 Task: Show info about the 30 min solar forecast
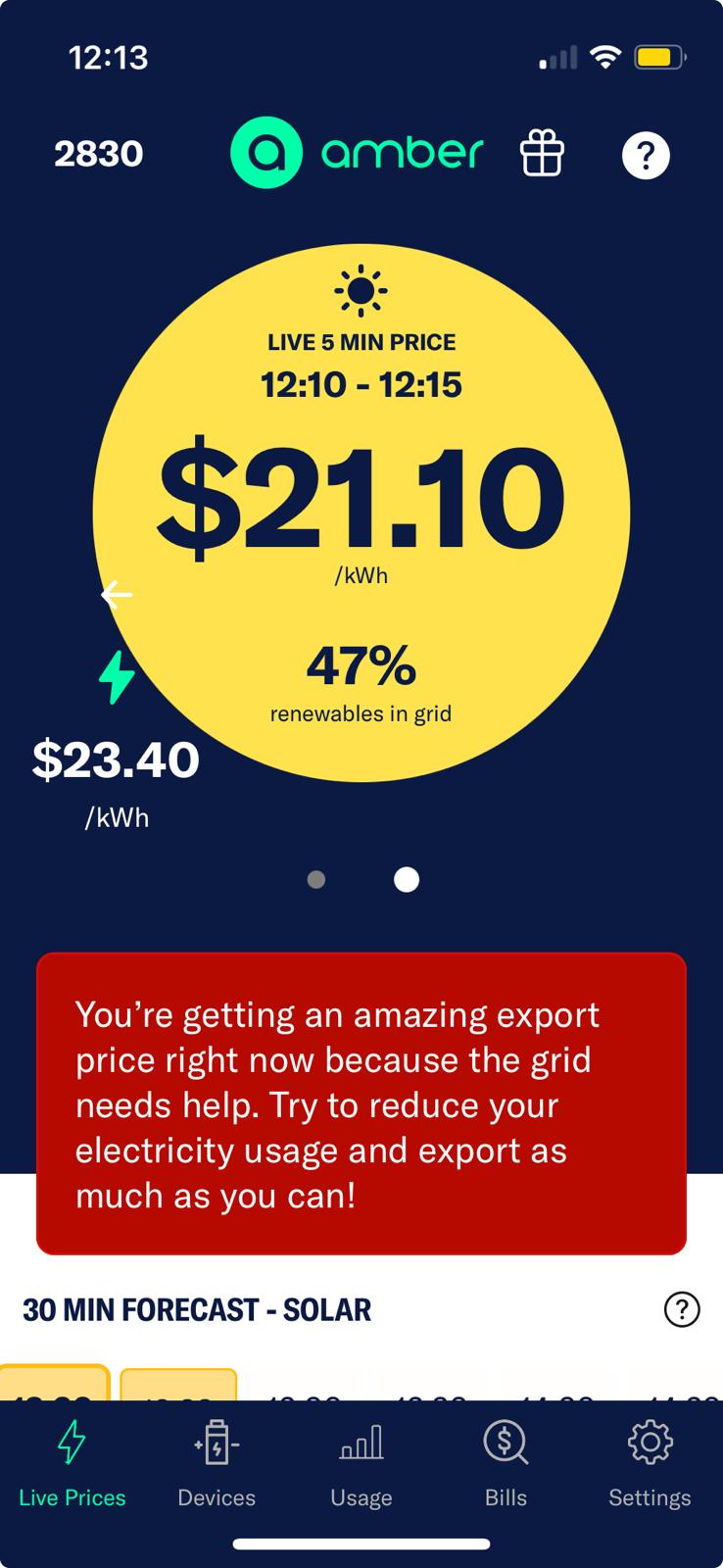pyautogui.click(x=682, y=1309)
